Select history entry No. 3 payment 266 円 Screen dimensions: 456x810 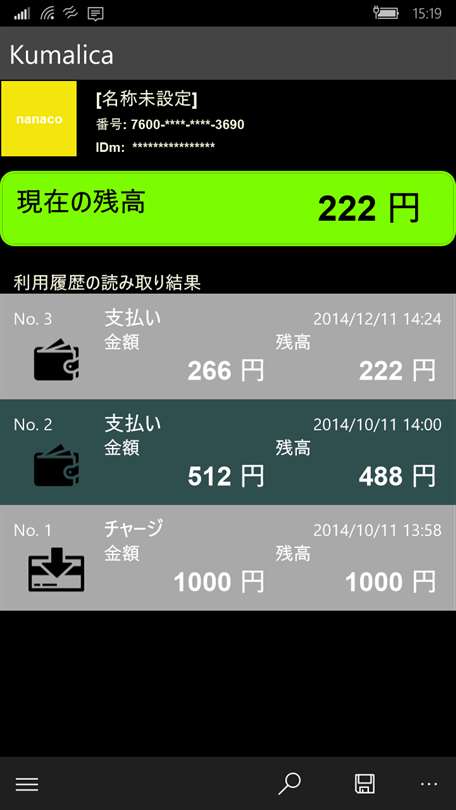228,346
